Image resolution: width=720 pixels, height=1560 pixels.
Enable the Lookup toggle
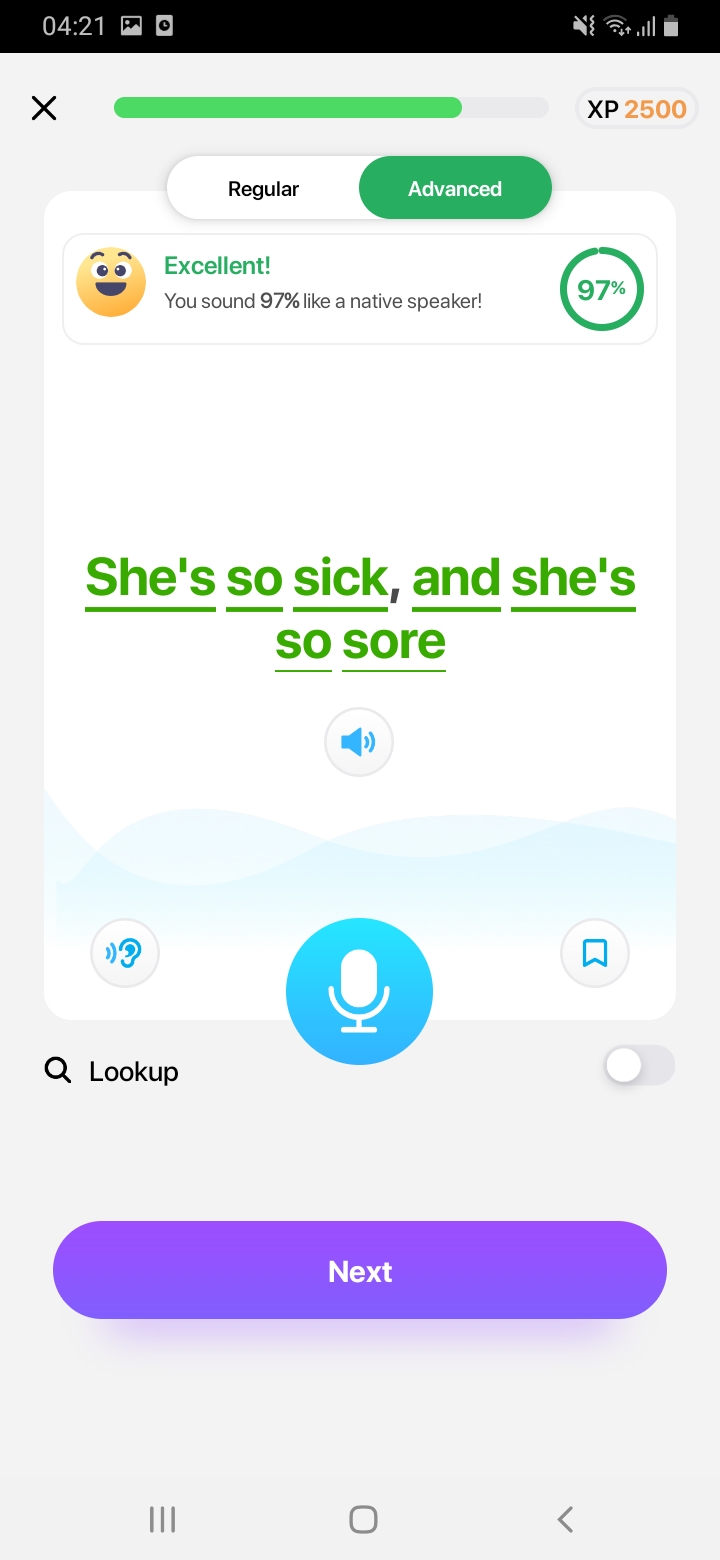click(x=639, y=1066)
